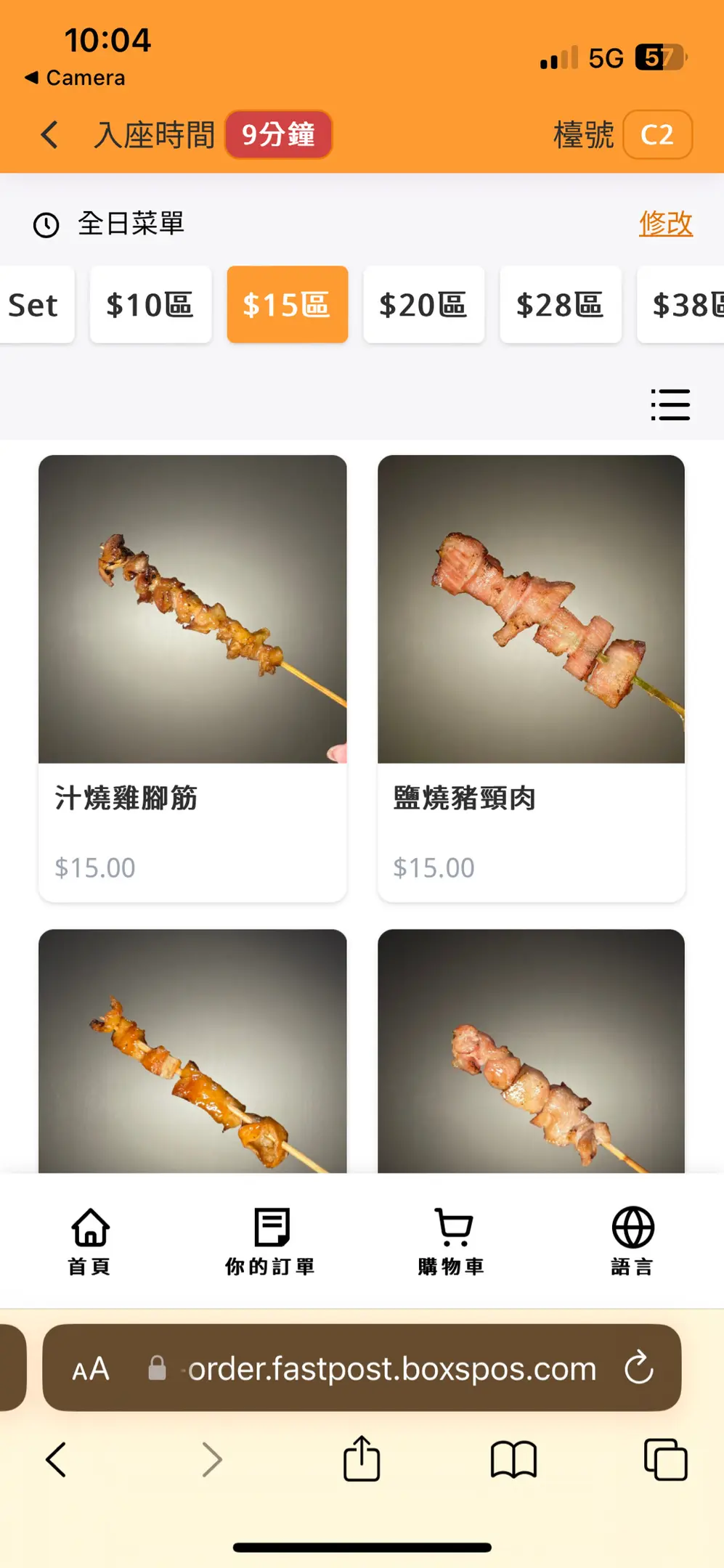Open the 購物車 shopping cart
The image size is (724, 1568).
(x=452, y=1241)
